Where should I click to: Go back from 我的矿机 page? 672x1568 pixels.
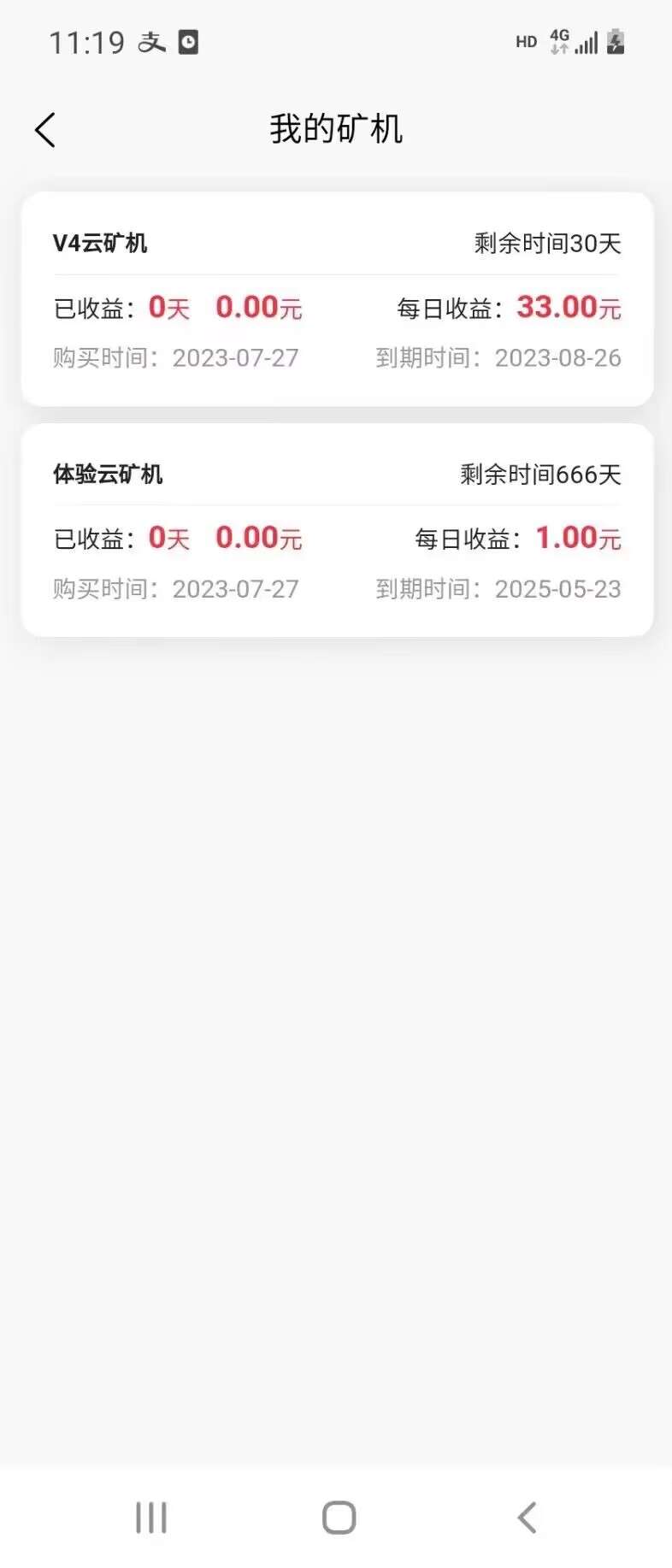pyautogui.click(x=45, y=130)
